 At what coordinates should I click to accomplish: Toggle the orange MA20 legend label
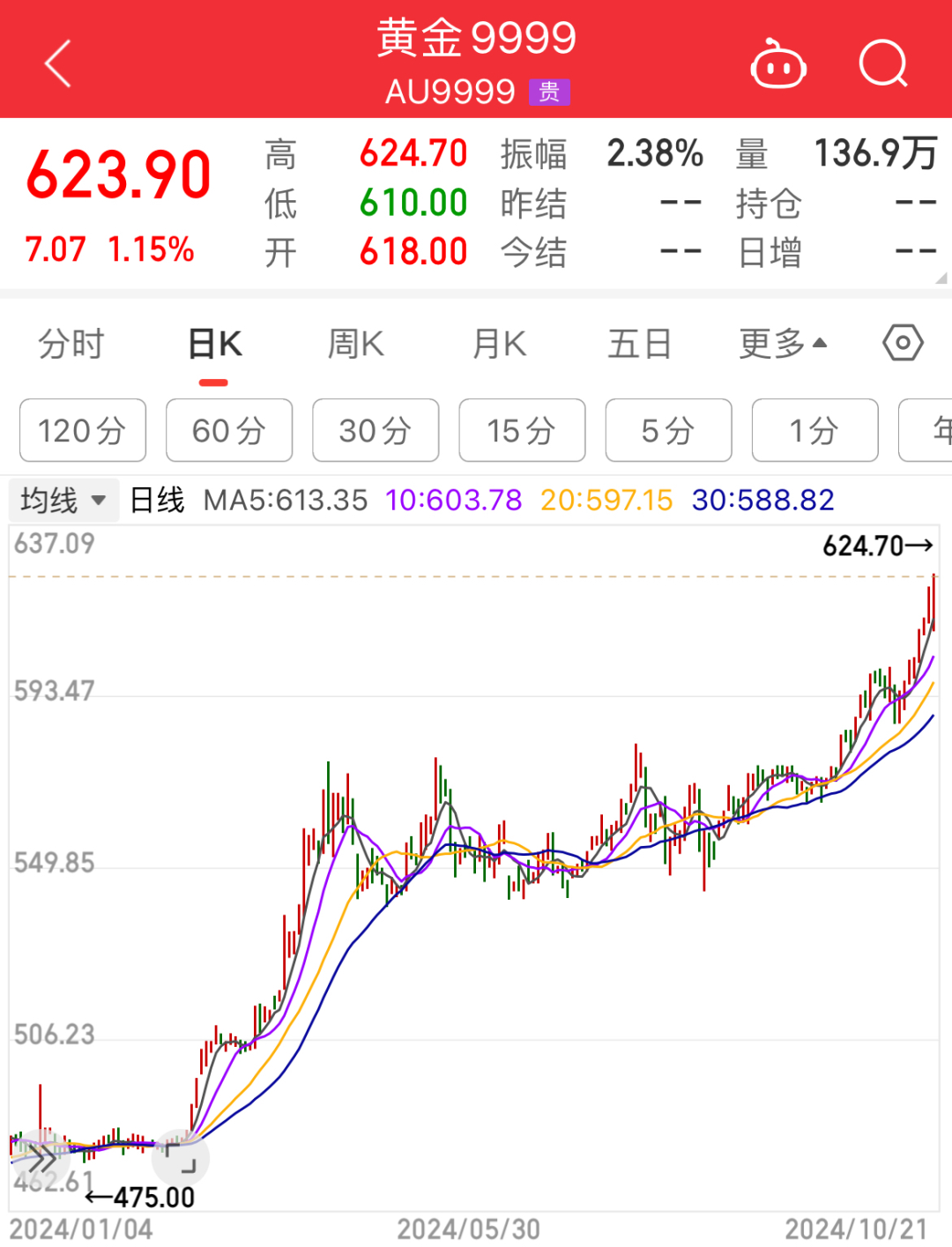(606, 500)
